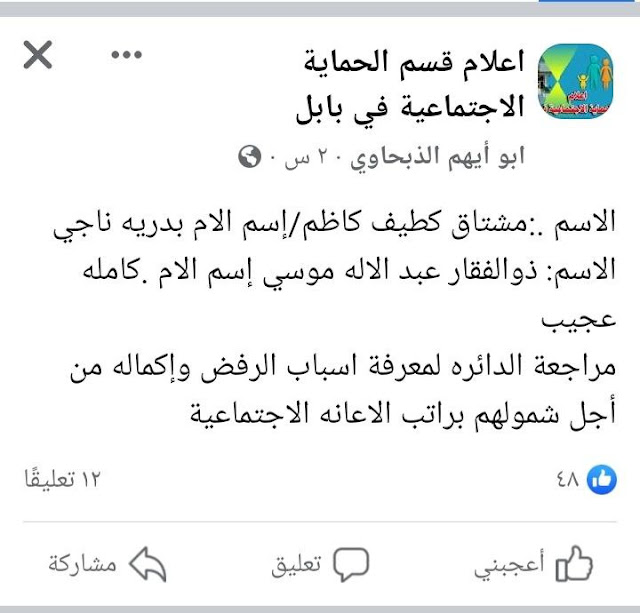
Task: Share the post via مشاركة
Action: (107, 564)
